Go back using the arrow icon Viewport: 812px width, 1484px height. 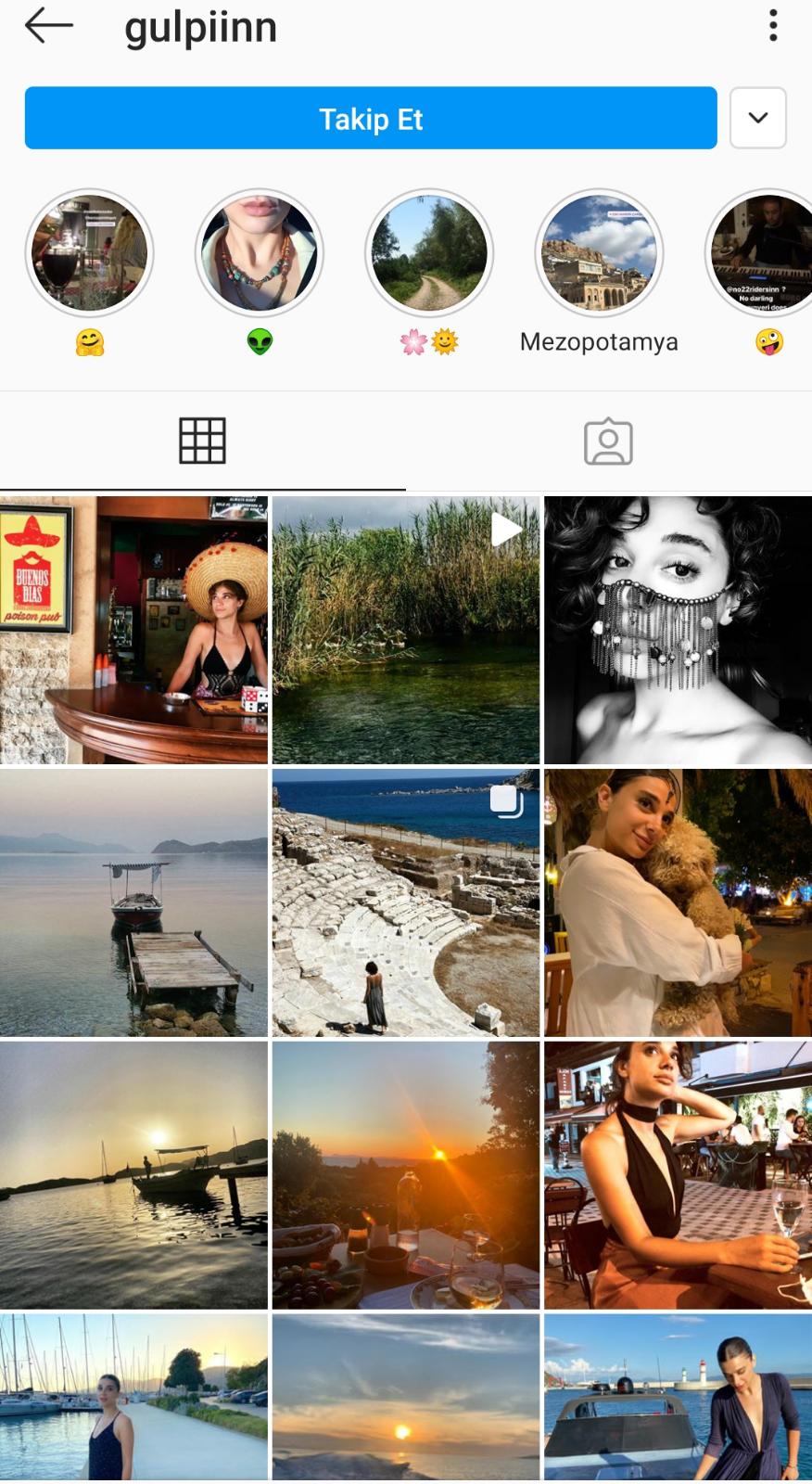(x=48, y=26)
